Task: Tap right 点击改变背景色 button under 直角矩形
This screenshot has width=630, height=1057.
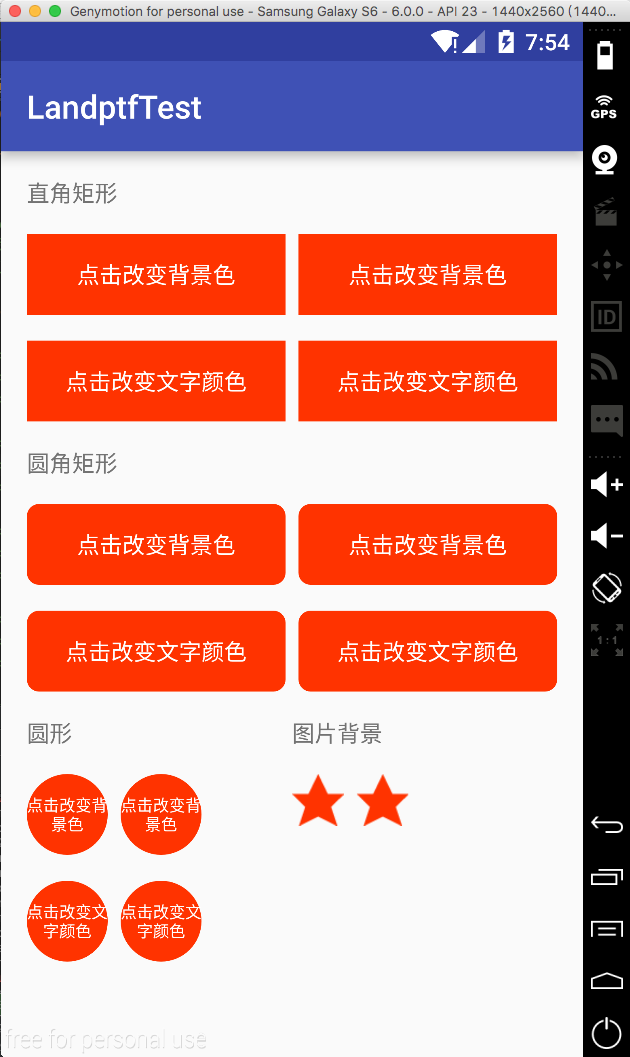Action: pyautogui.click(x=428, y=274)
